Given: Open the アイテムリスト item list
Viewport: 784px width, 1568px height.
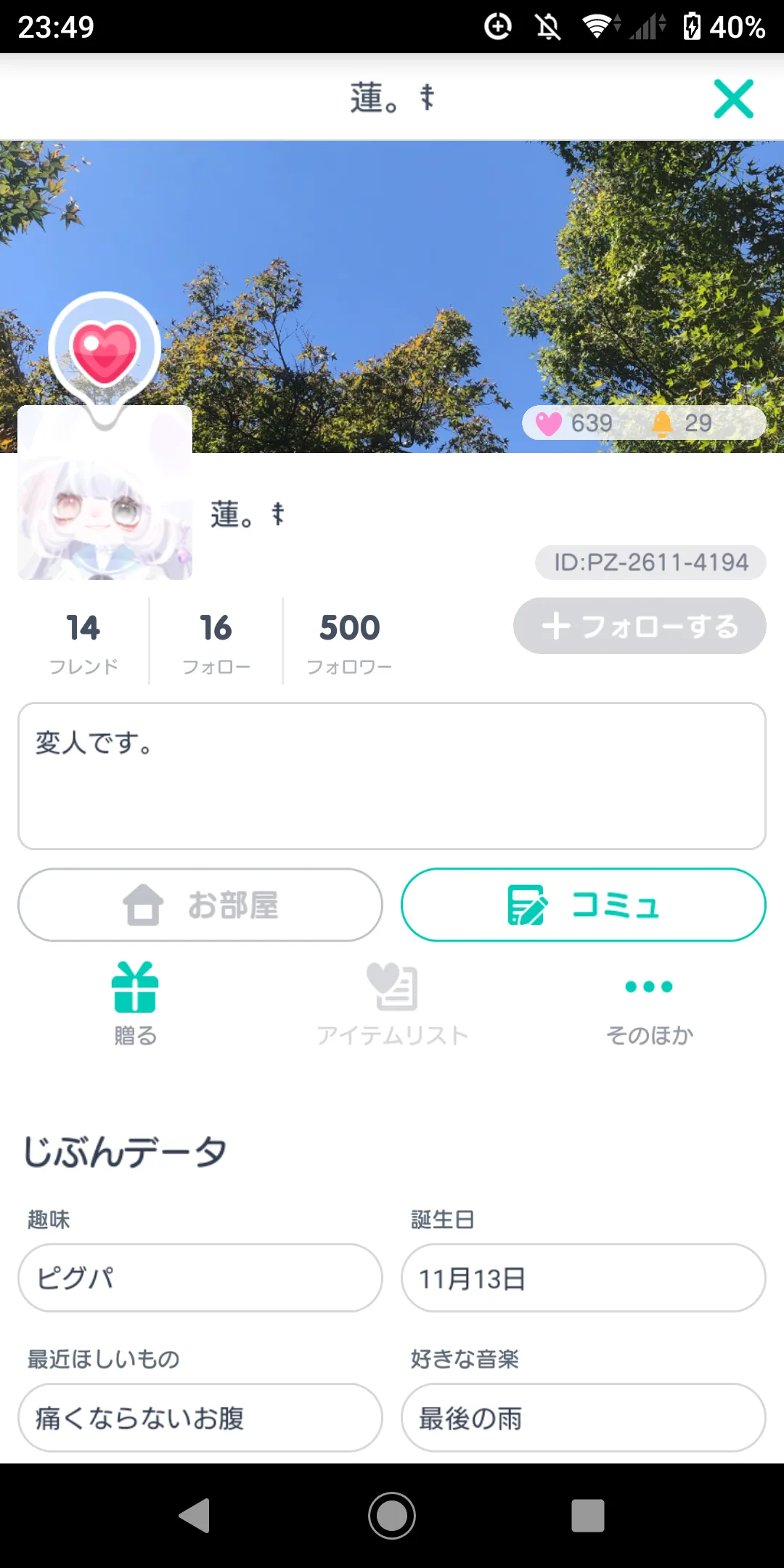Looking at the screenshot, I should click(x=392, y=1003).
